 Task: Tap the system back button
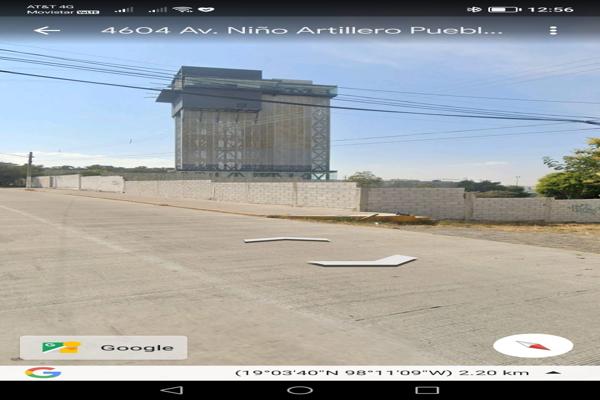(x=172, y=390)
